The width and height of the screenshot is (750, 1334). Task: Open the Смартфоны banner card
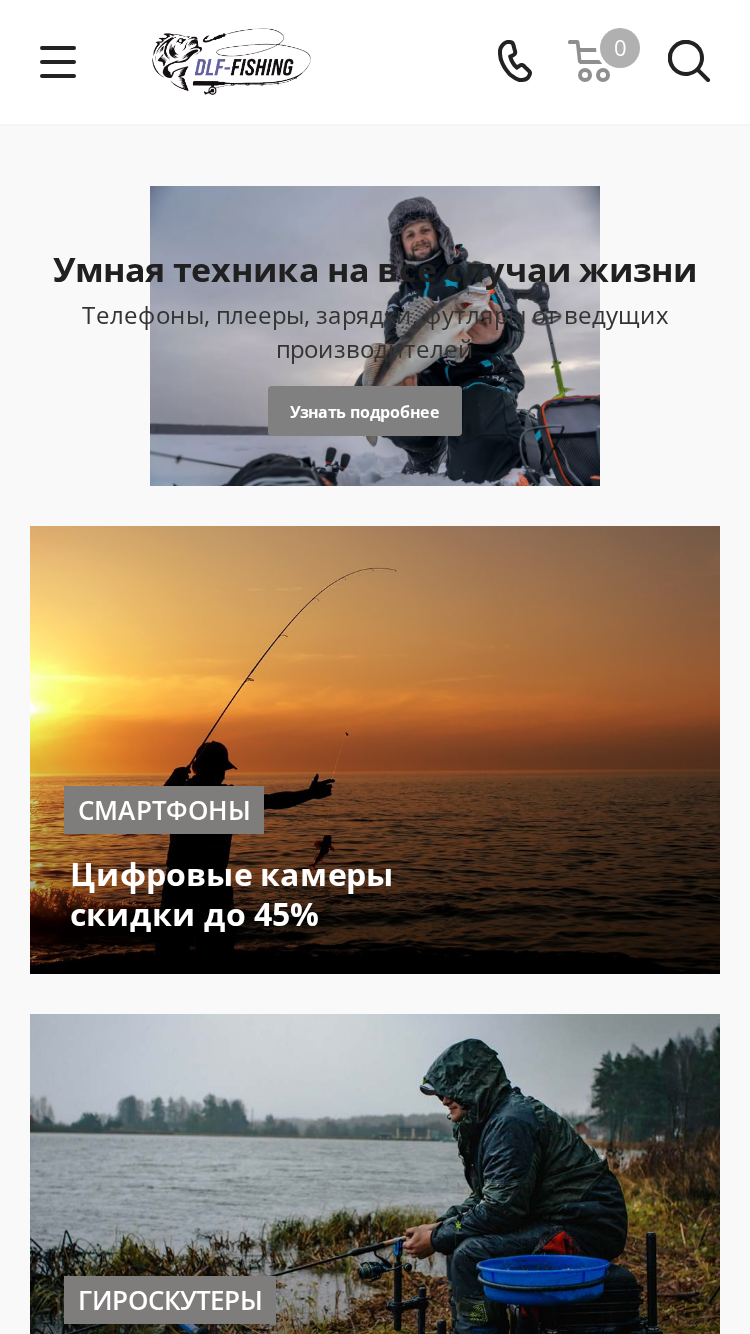[375, 750]
